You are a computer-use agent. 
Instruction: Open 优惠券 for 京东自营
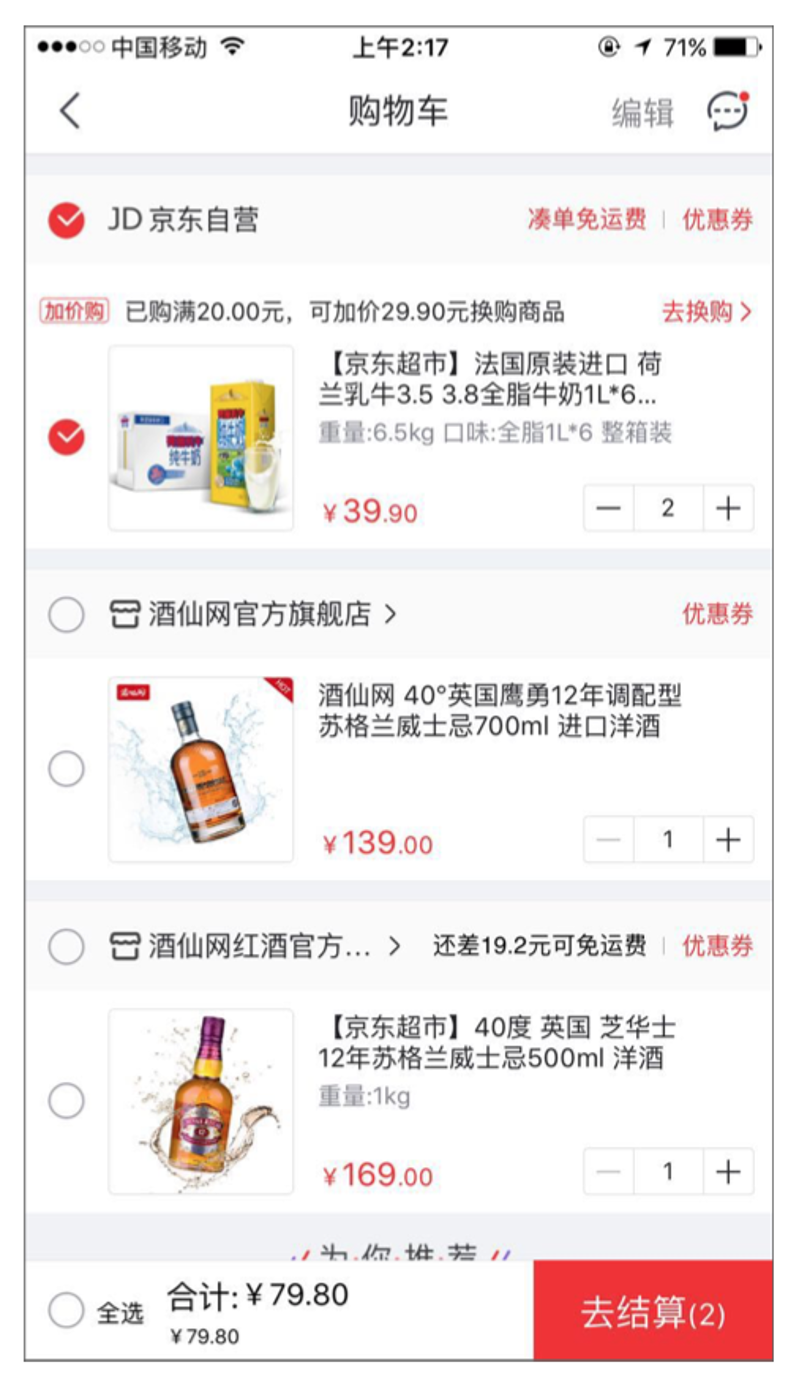click(x=717, y=220)
